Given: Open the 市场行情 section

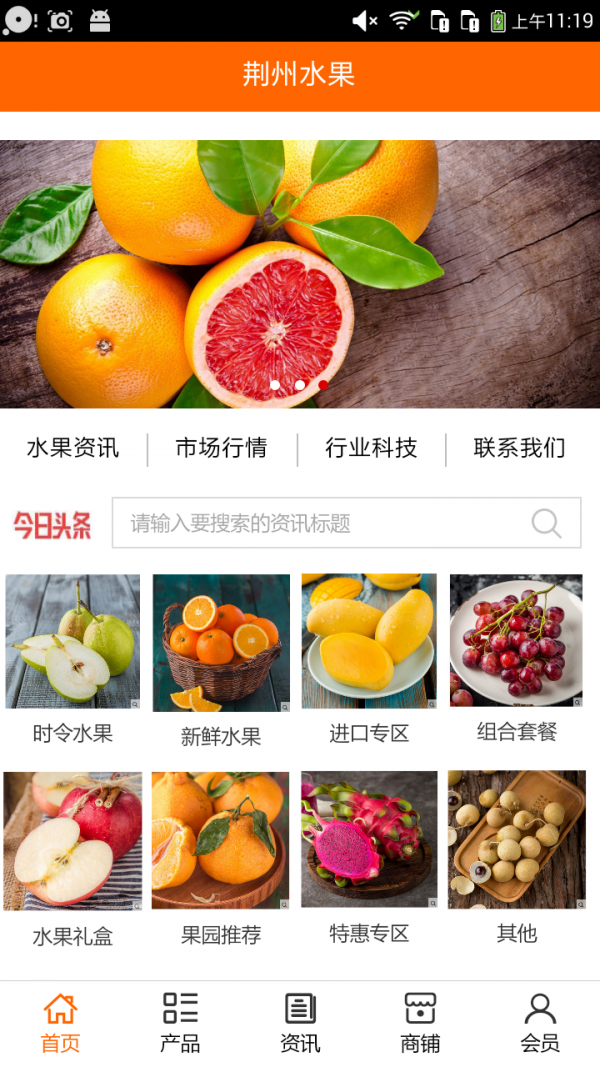Looking at the screenshot, I should coord(221,448).
